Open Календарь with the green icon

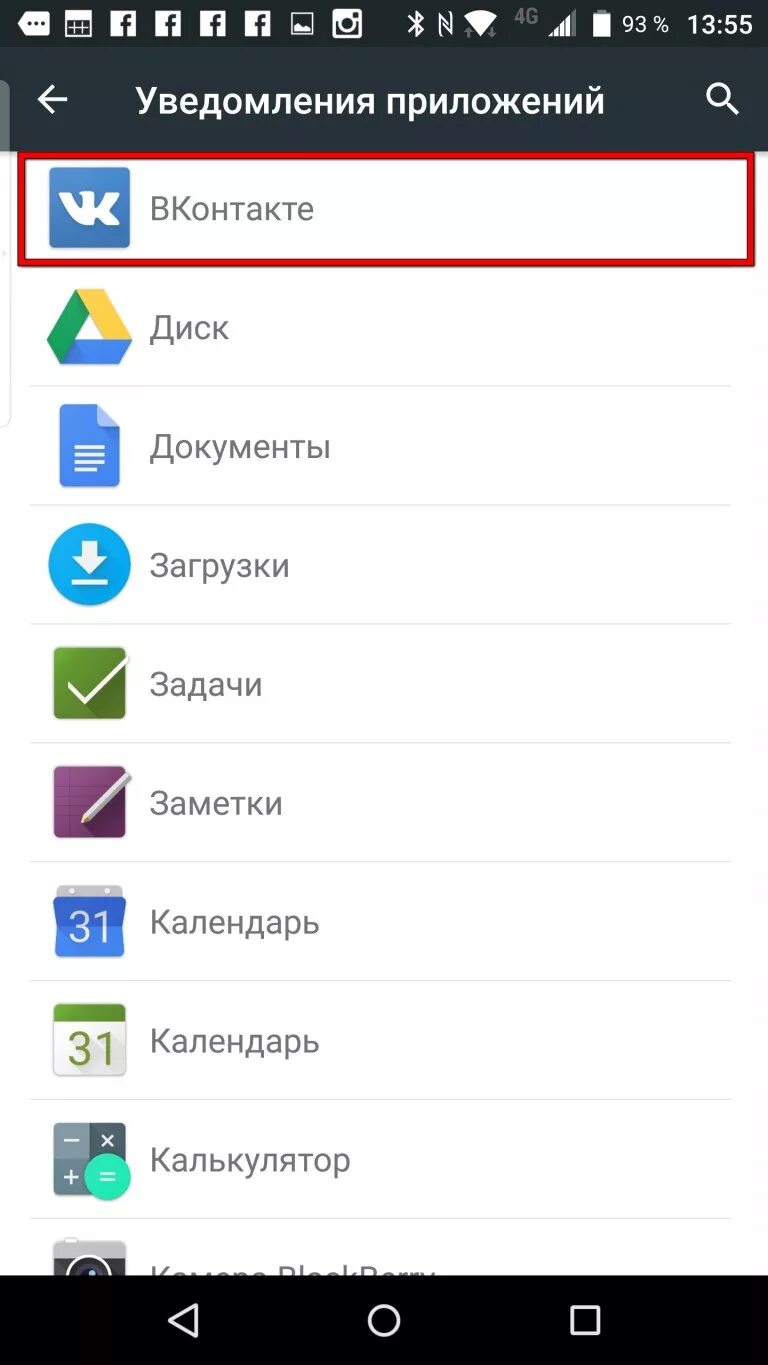point(385,1041)
